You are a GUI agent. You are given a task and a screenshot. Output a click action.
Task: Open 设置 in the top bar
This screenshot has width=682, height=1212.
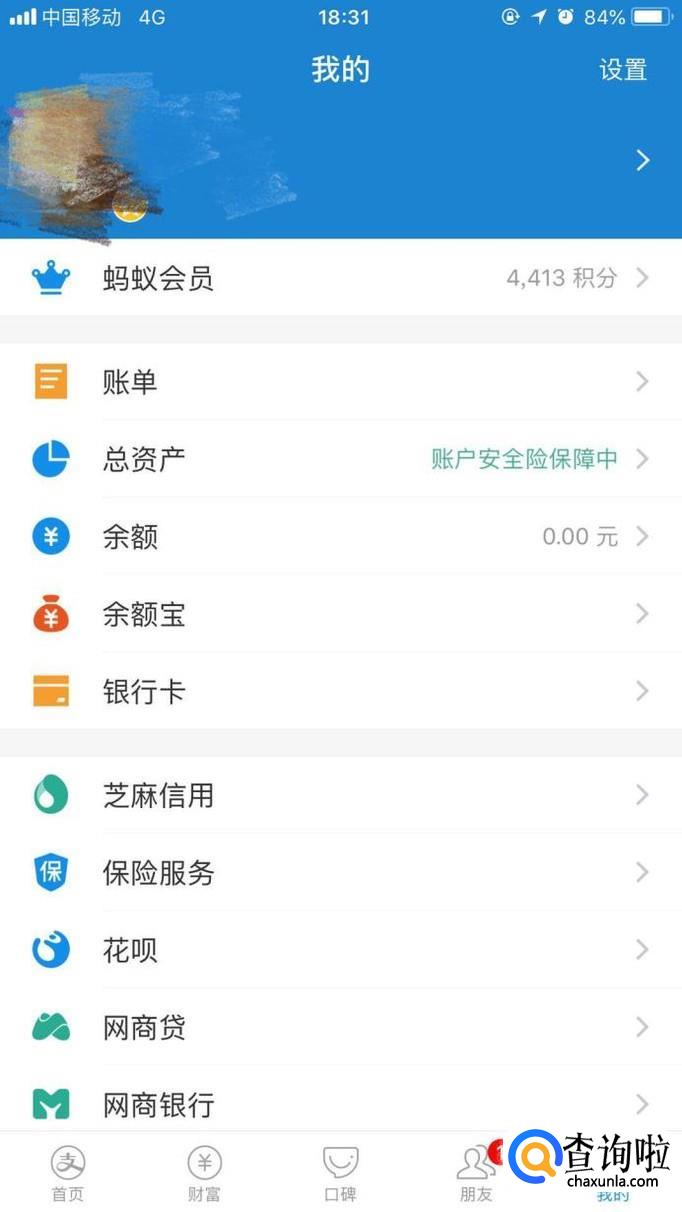click(x=623, y=70)
